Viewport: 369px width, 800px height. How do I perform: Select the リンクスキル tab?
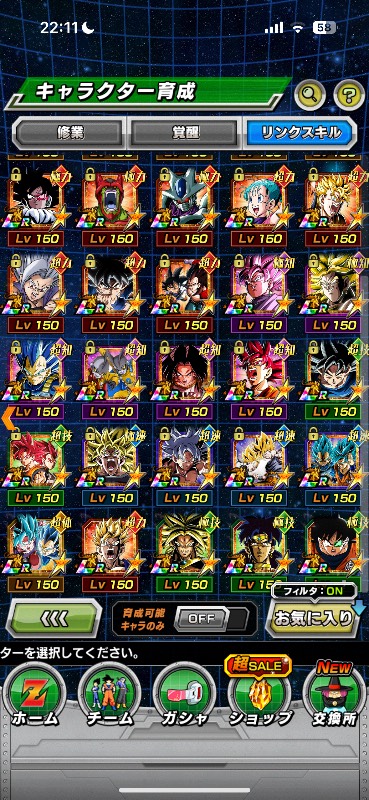pyautogui.click(x=300, y=133)
